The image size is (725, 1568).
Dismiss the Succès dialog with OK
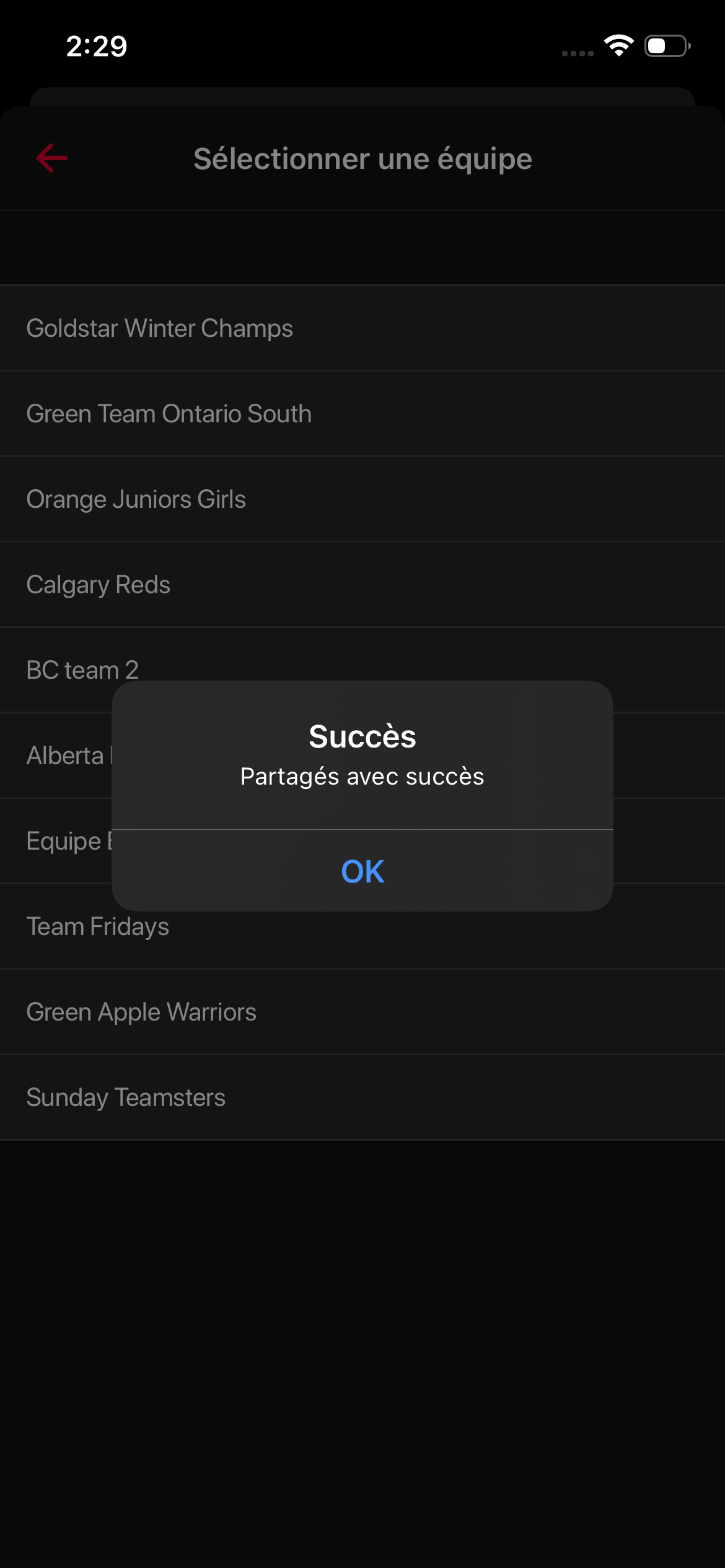[362, 871]
